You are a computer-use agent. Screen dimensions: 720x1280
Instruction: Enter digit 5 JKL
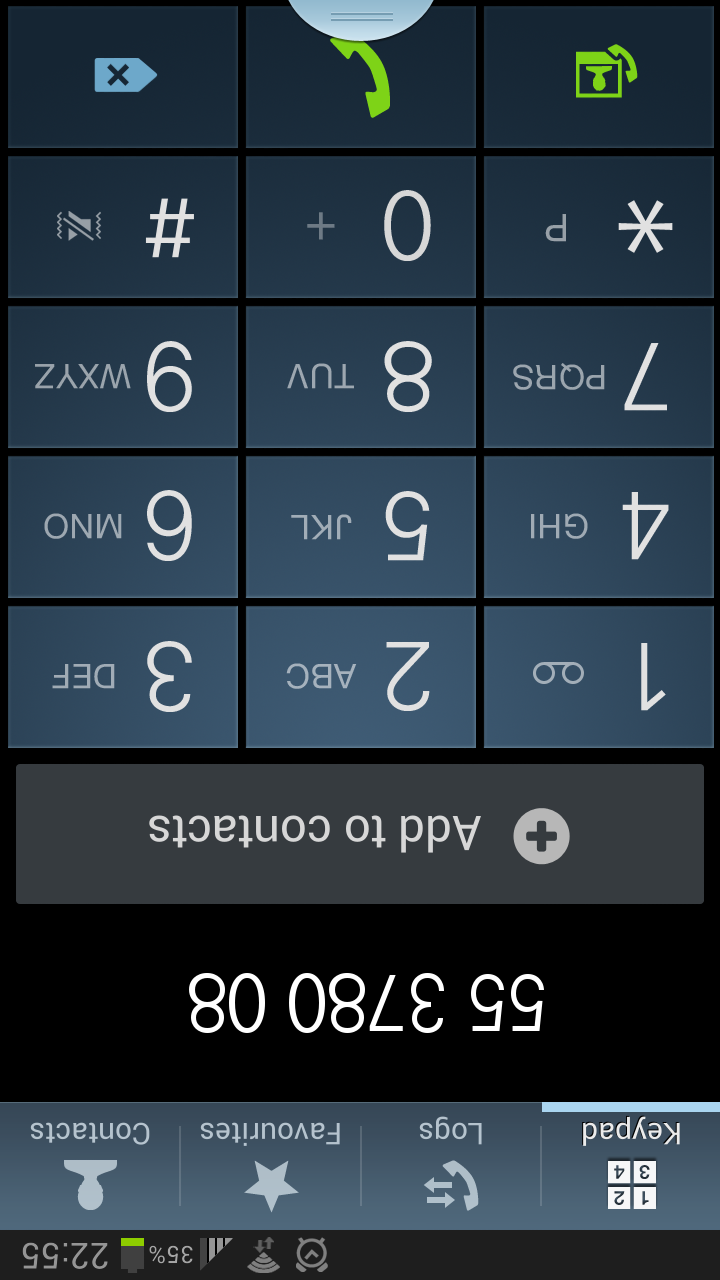coord(361,527)
